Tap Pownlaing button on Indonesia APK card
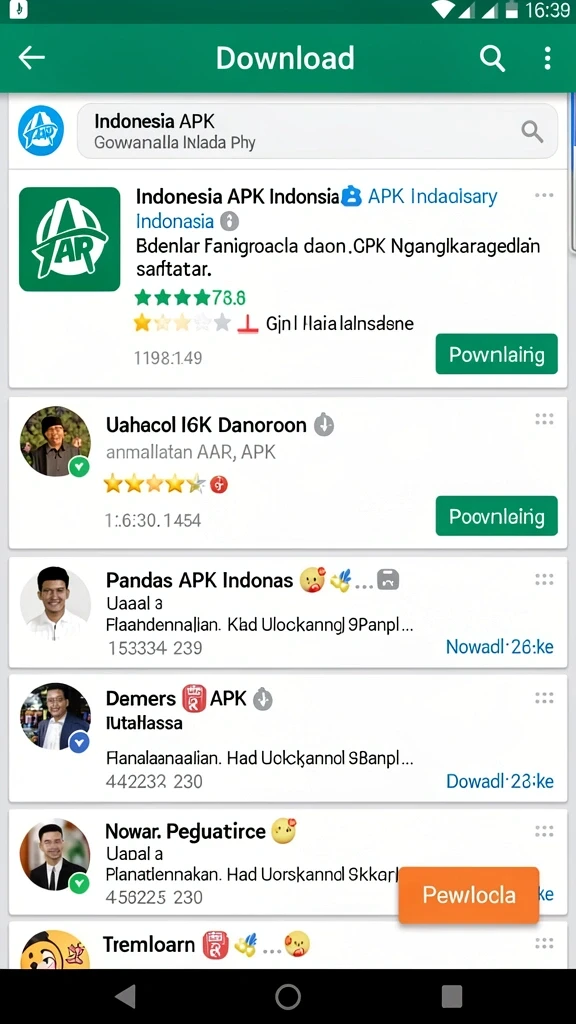Screen dimensions: 576x1024 [496, 354]
